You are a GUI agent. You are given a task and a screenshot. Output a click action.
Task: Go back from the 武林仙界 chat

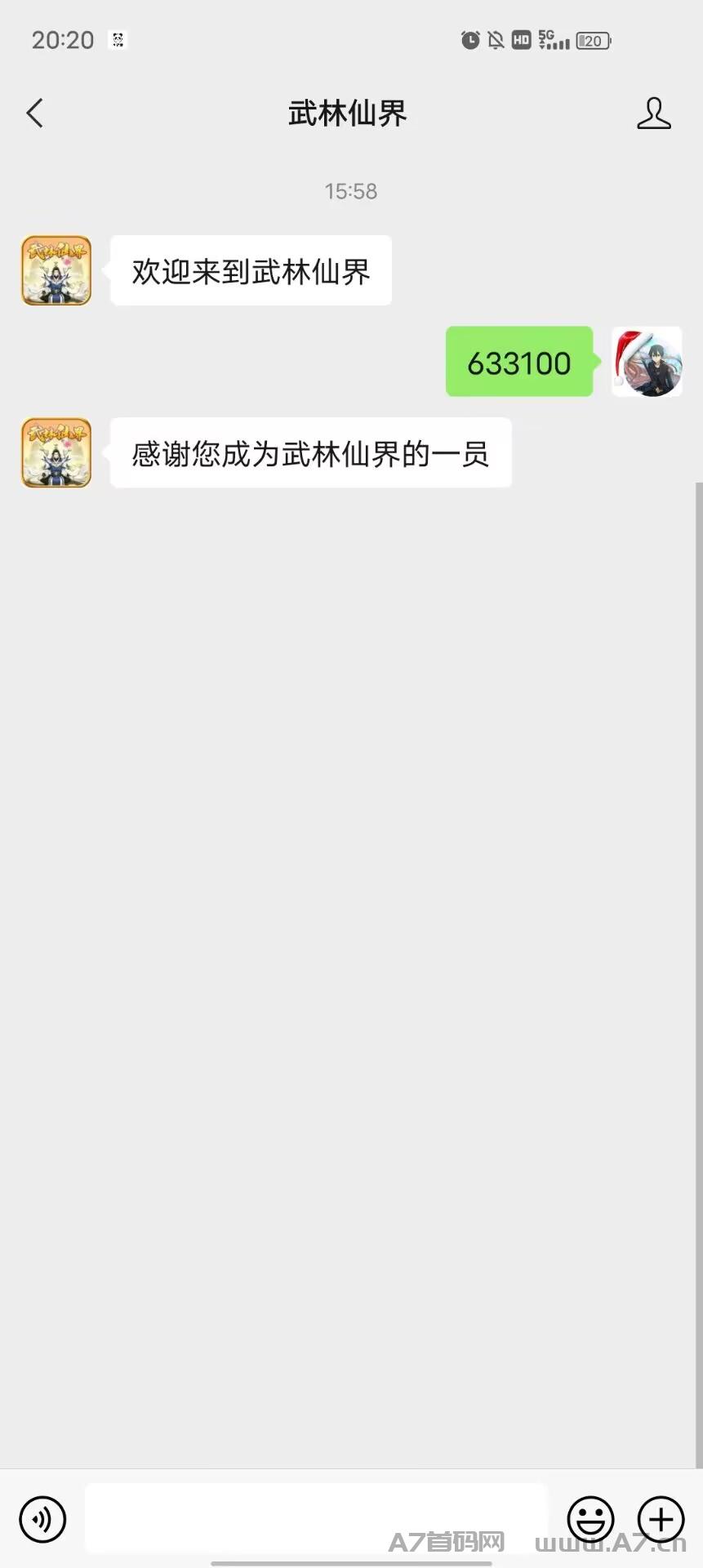[x=34, y=113]
